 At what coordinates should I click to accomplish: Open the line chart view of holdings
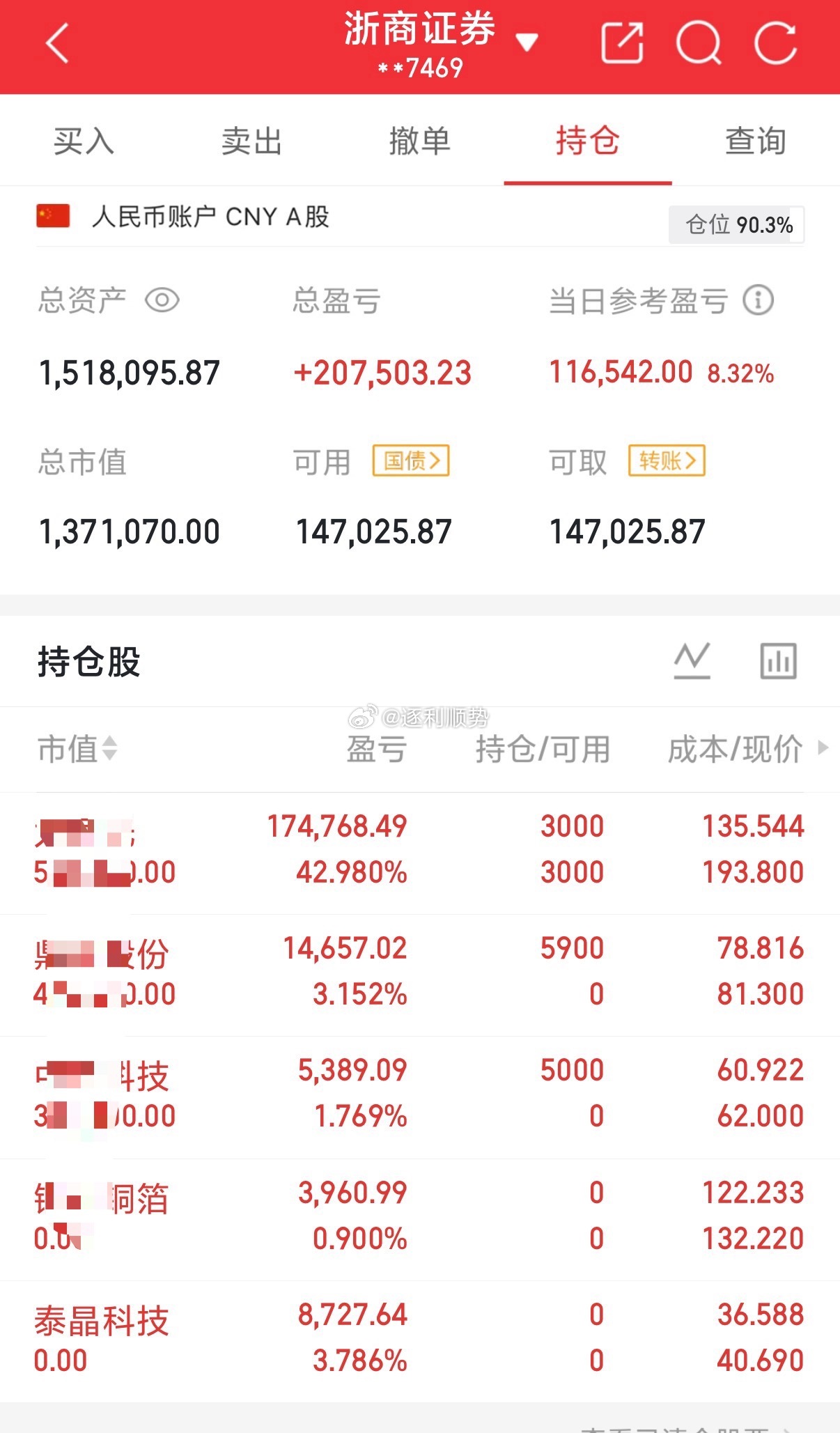(692, 660)
